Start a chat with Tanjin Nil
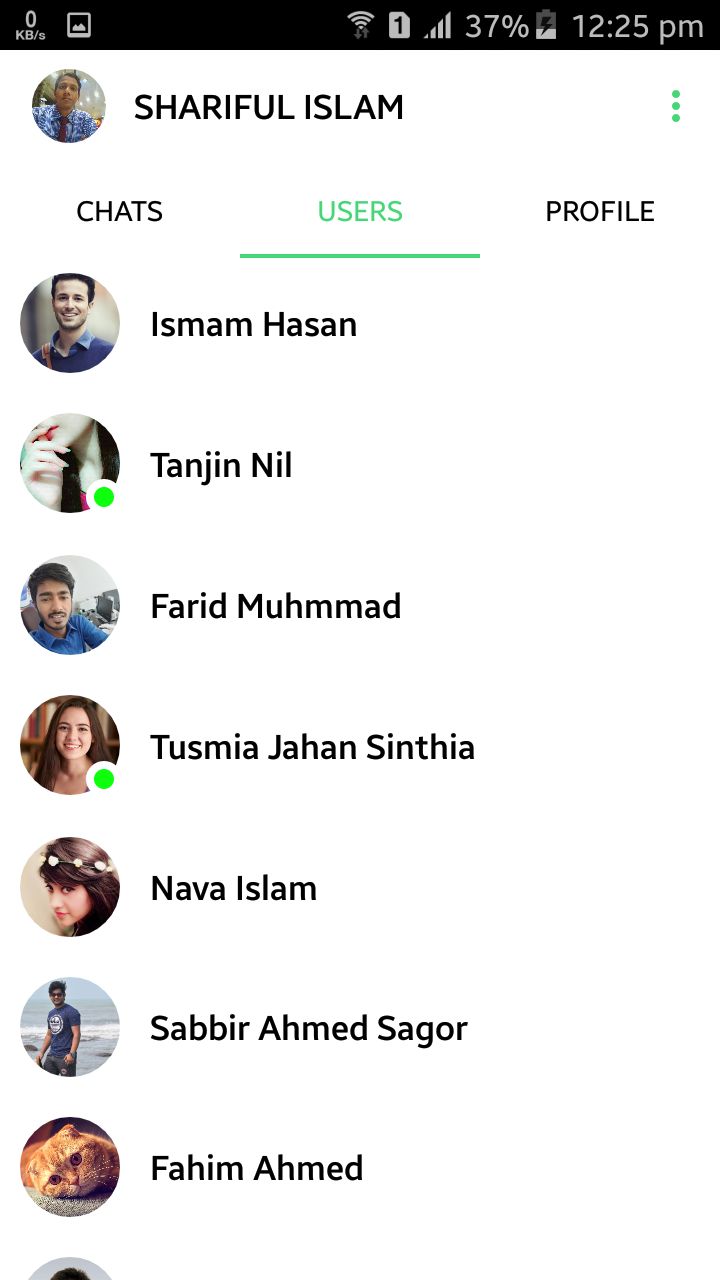The image size is (720, 1280). pos(221,466)
